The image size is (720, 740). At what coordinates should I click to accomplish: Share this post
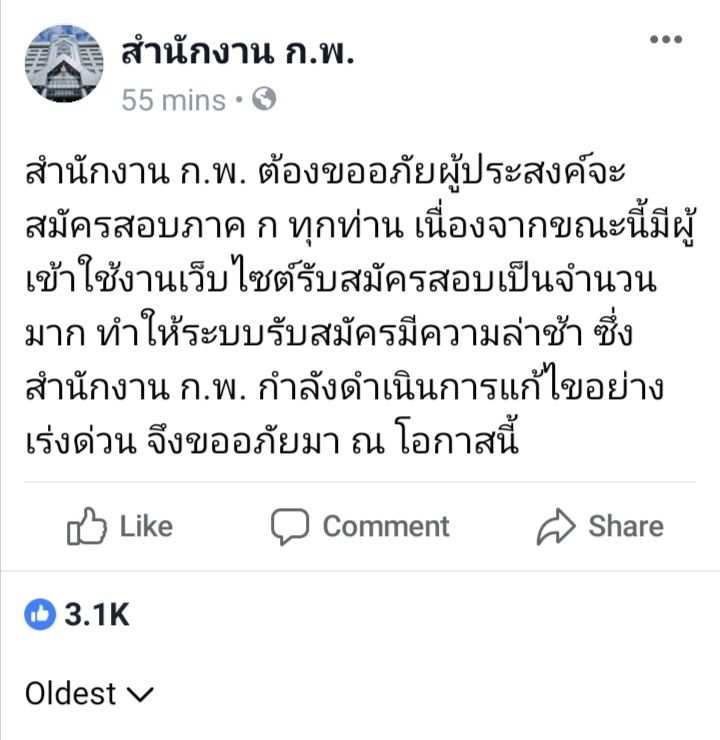pos(600,527)
